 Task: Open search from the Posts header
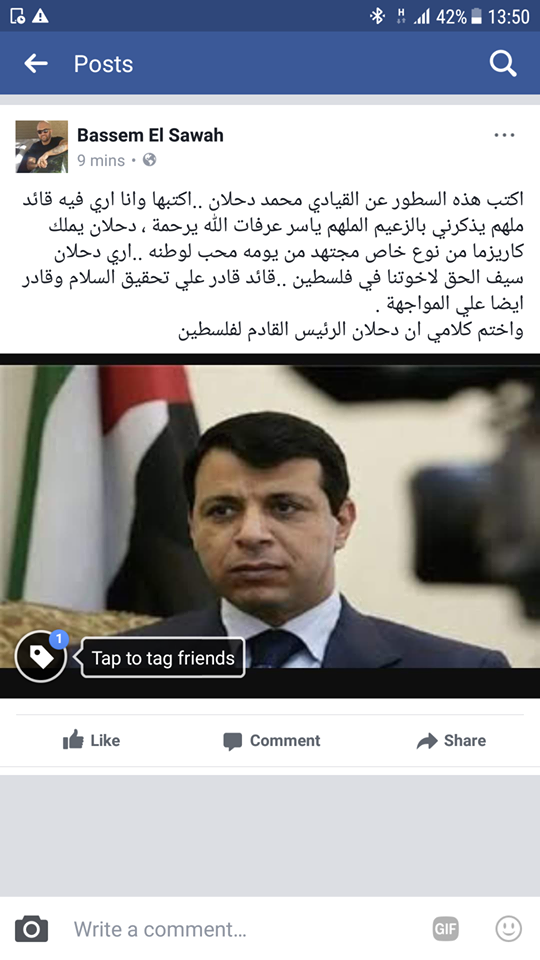[x=503, y=64]
